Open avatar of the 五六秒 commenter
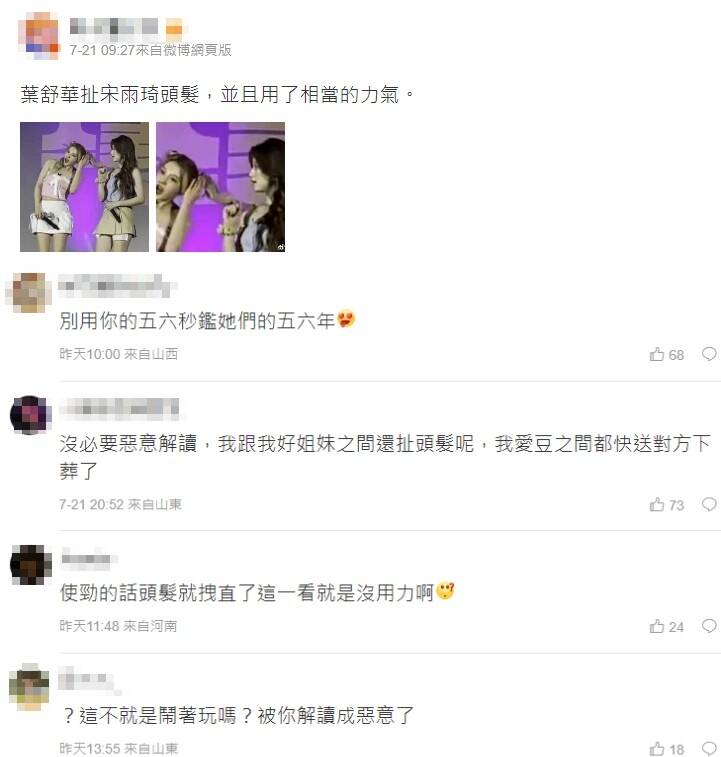The image size is (721, 757). click(28, 292)
